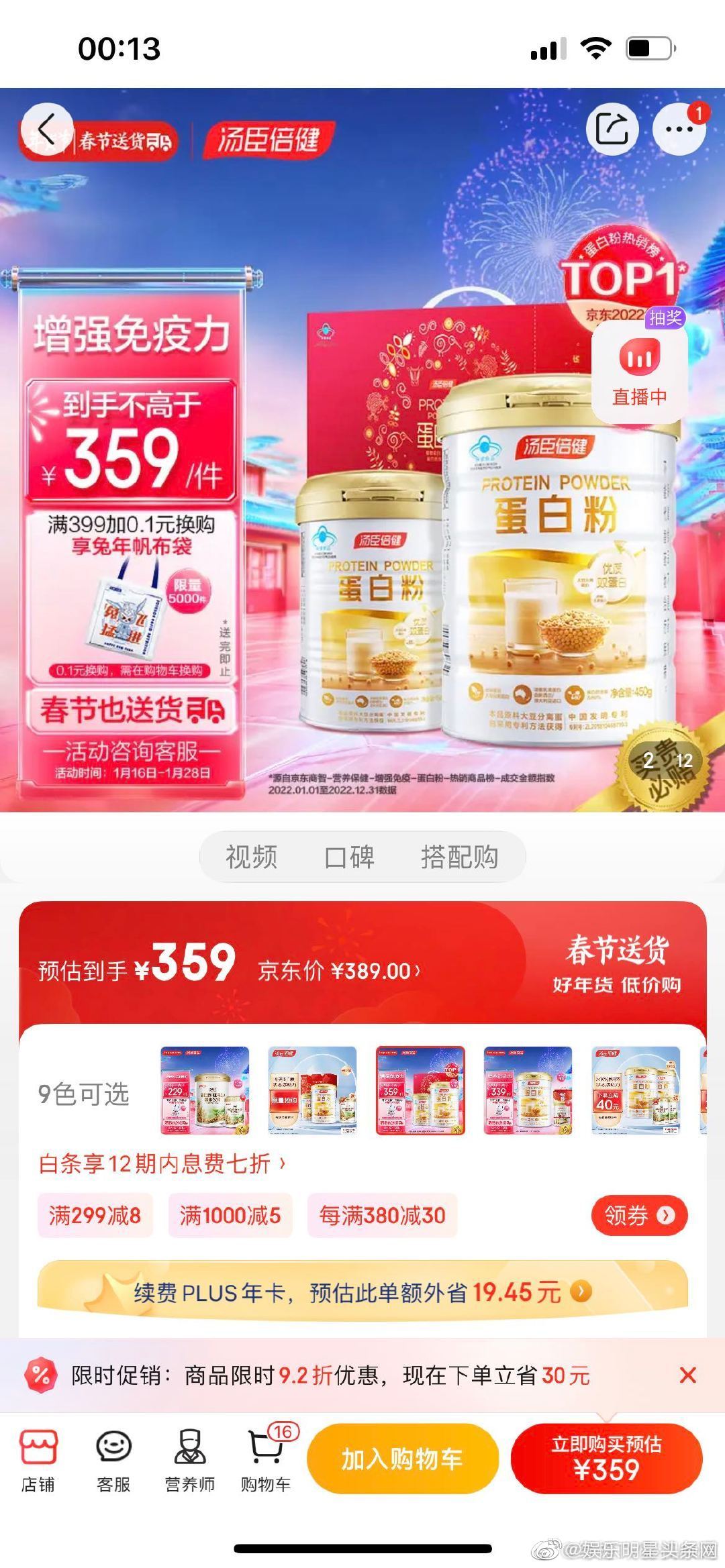Select the variant thumbnail priced 339
The image size is (725, 1568).
click(528, 1090)
